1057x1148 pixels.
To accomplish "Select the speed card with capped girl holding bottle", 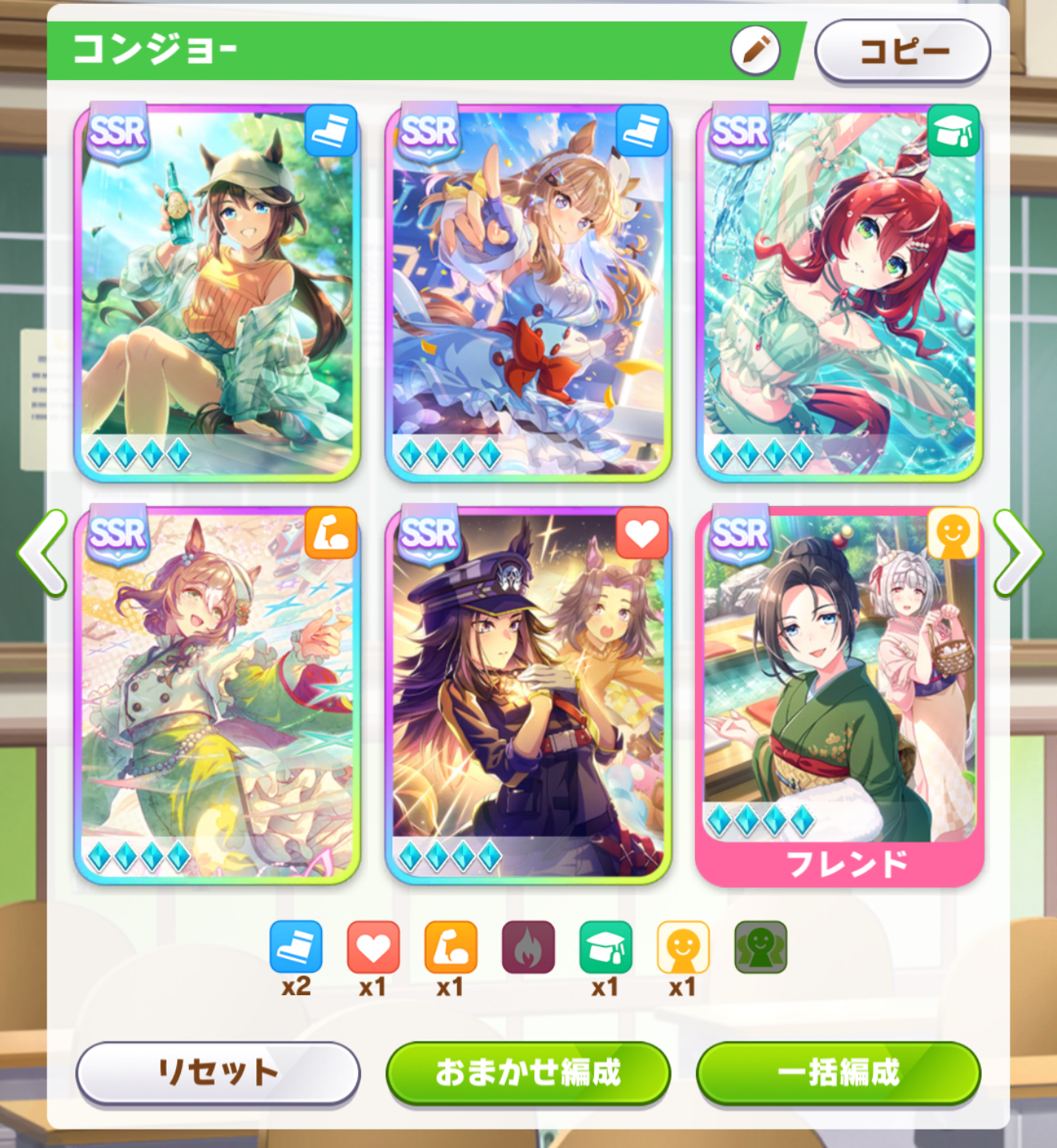I will click(217, 292).
